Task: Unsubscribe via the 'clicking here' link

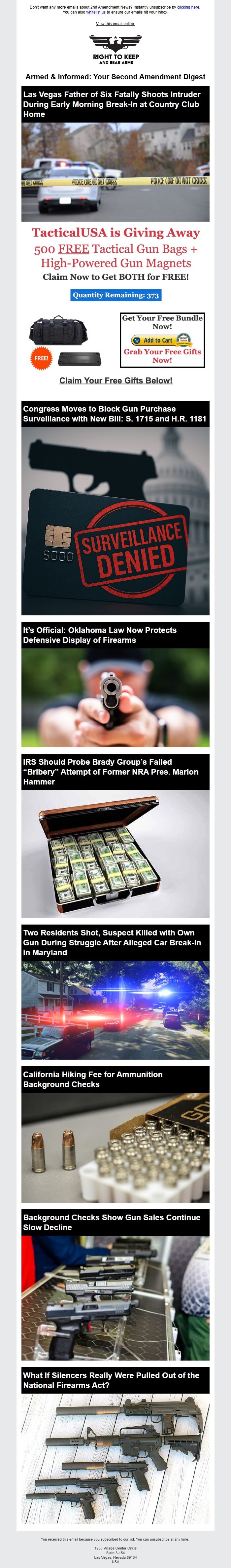Action: [188, 7]
